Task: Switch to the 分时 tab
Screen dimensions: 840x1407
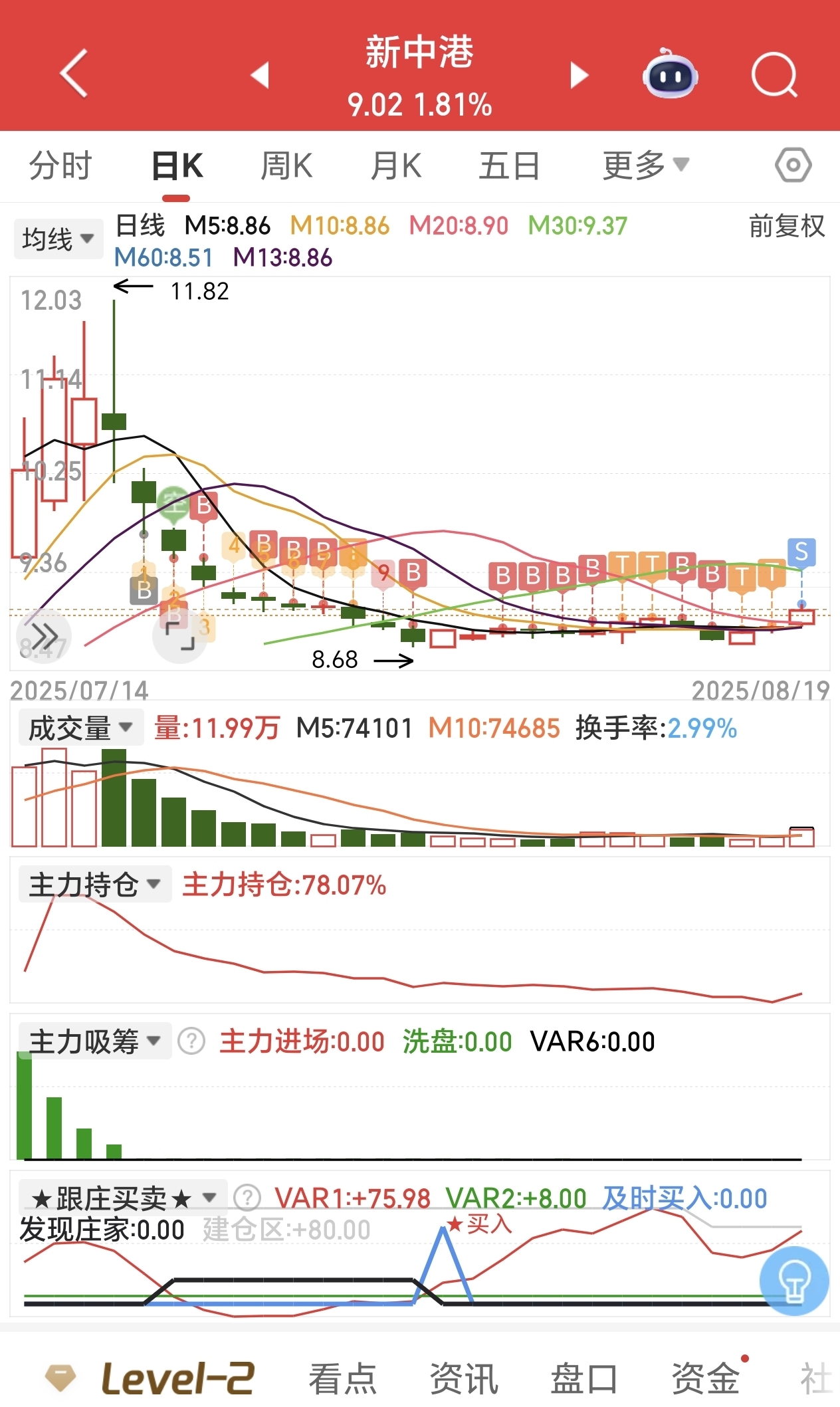Action: tap(60, 165)
